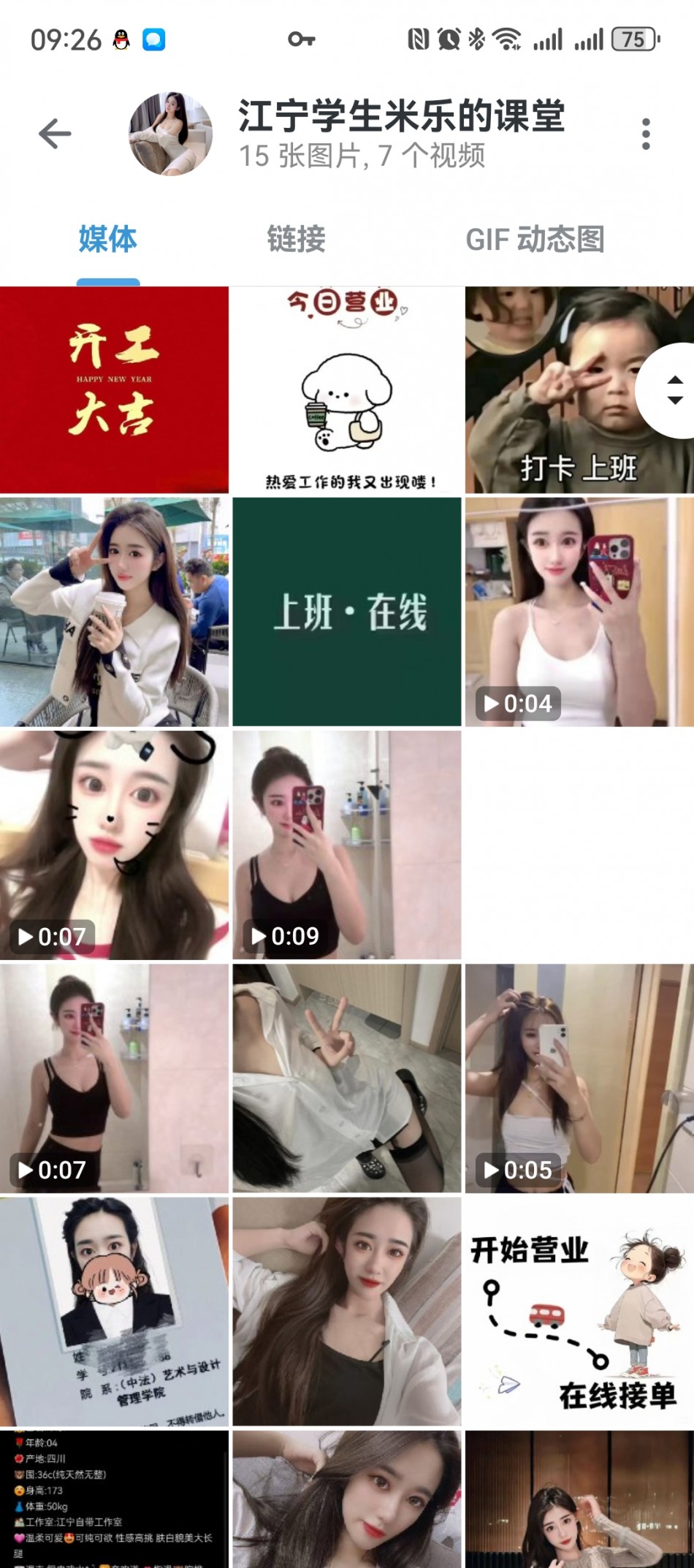This screenshot has width=694, height=1568.
Task: Select the 媒体 tab
Action: pyautogui.click(x=108, y=239)
